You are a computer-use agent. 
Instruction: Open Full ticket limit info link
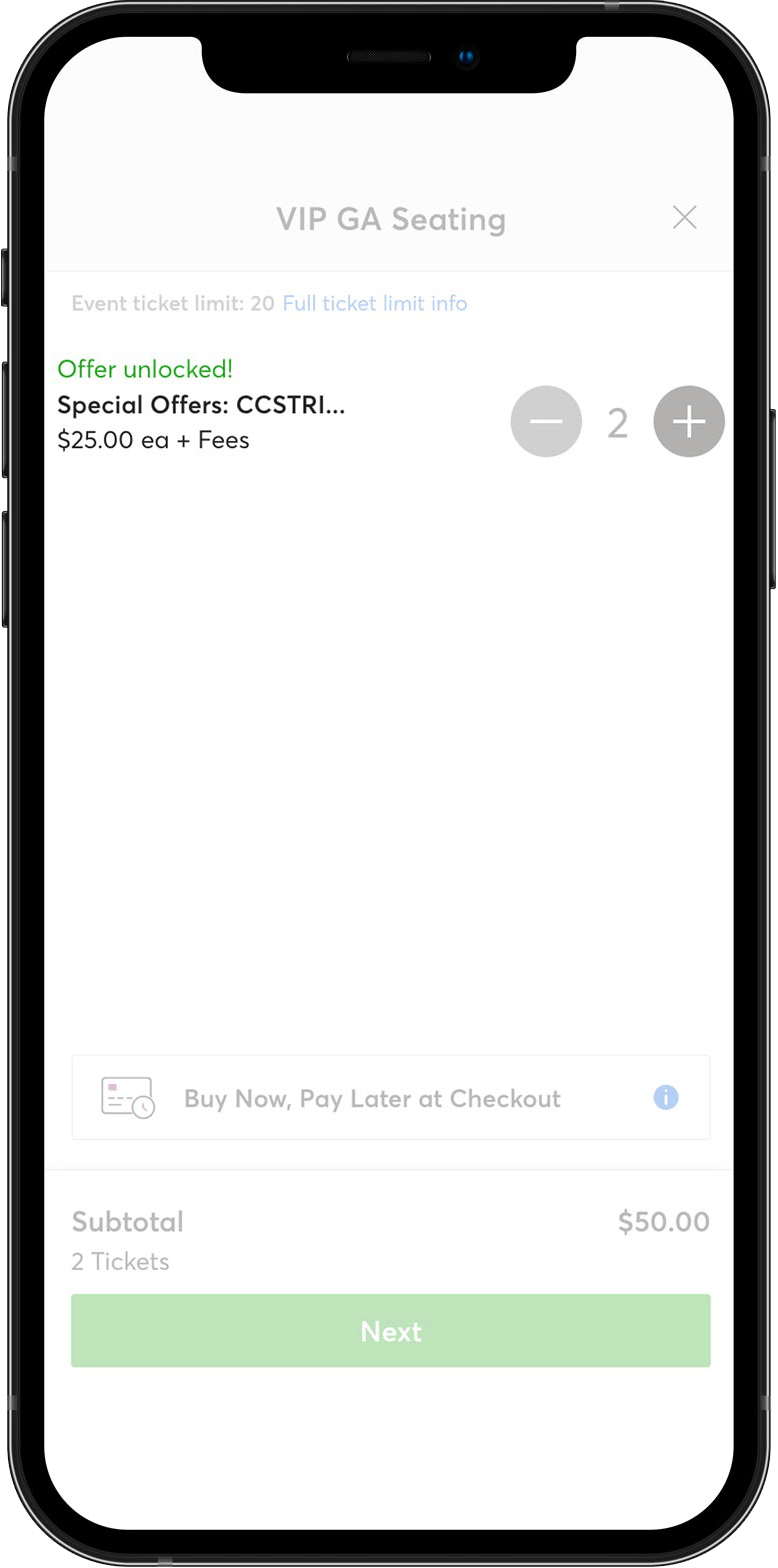point(375,303)
